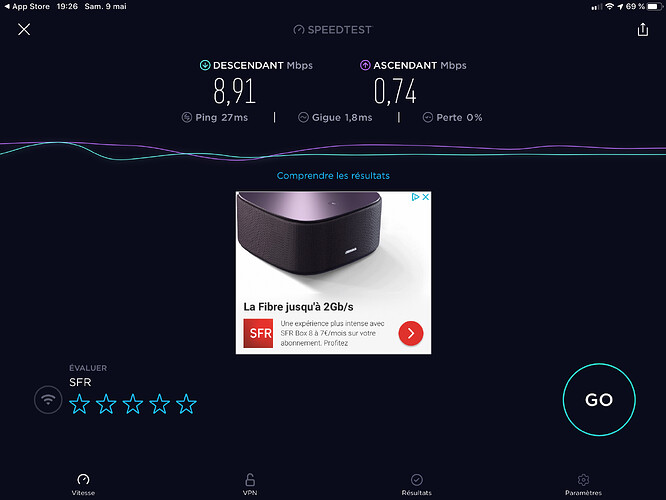The image size is (666, 500).
Task: Give SFR a five-star rating
Action: pos(186,404)
